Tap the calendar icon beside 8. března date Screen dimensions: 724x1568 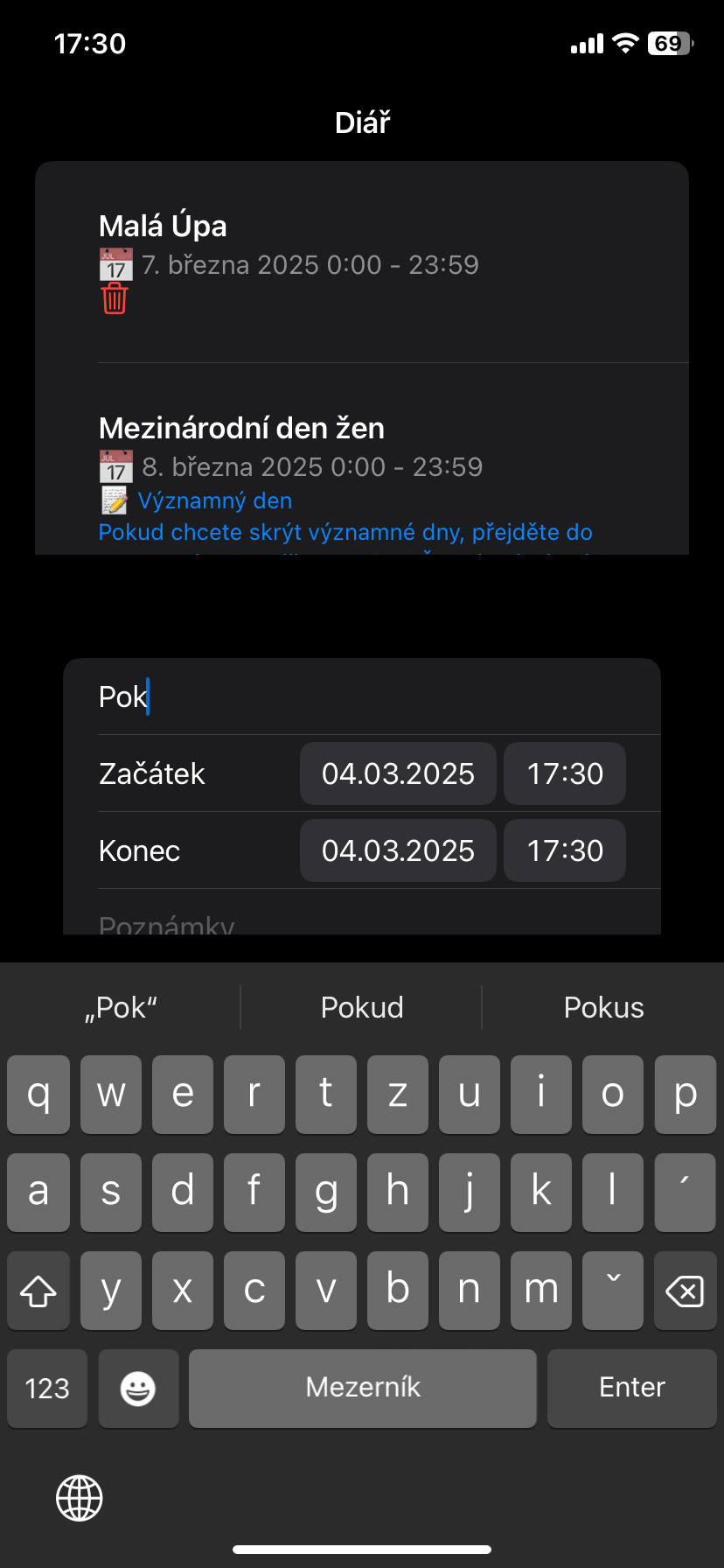(115, 465)
